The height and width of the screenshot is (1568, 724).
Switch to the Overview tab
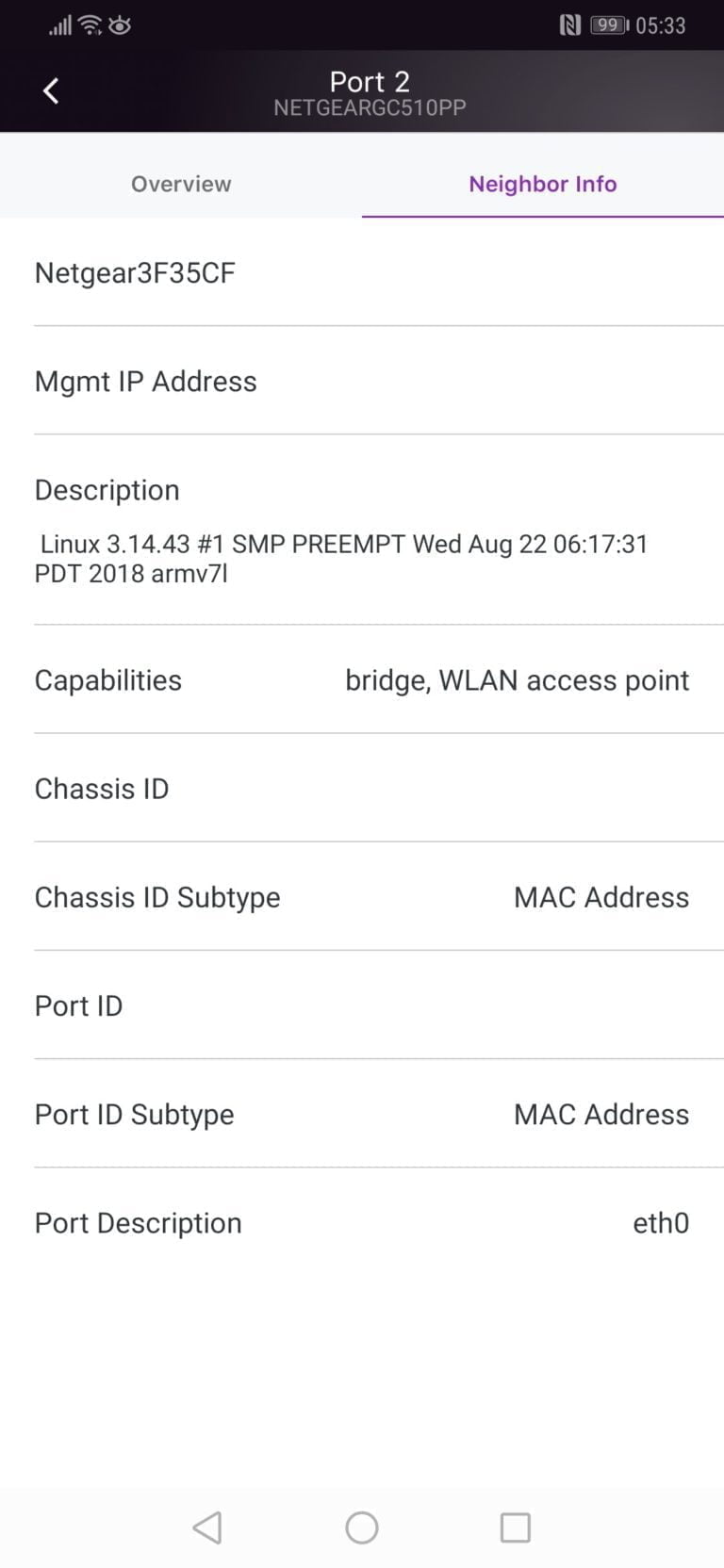tap(181, 184)
